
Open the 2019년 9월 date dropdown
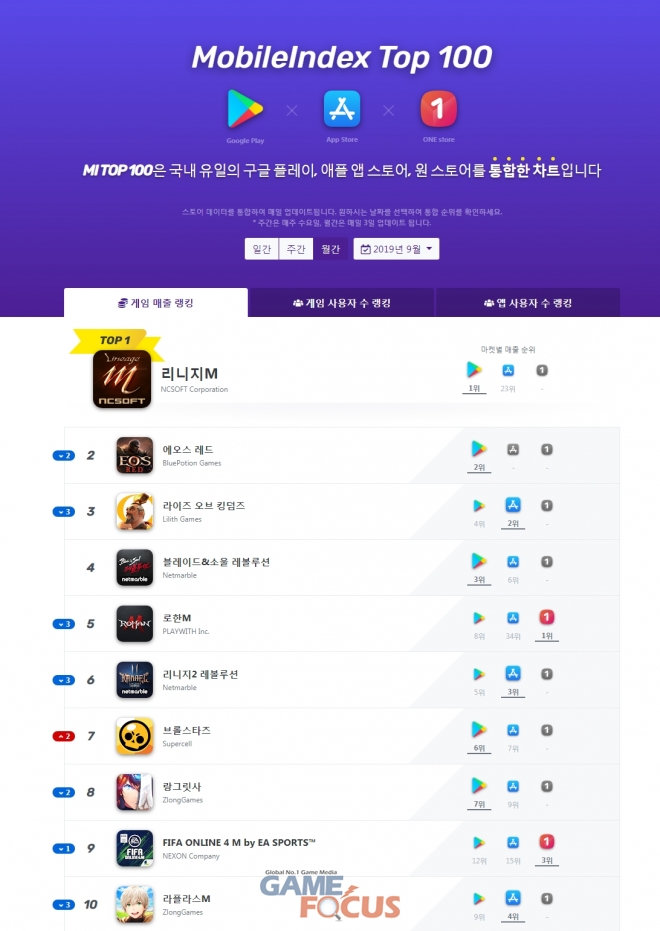coord(396,249)
